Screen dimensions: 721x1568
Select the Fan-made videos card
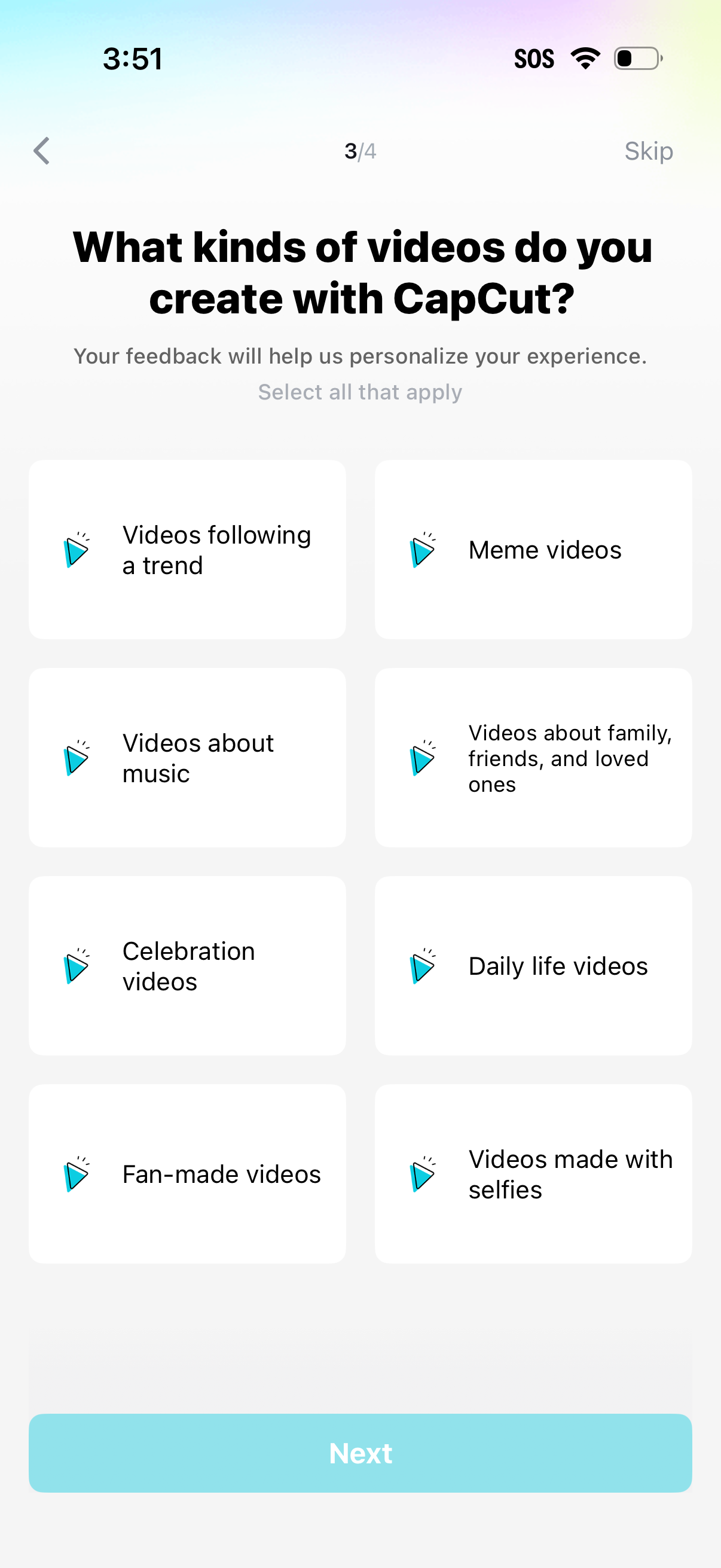tap(187, 1174)
